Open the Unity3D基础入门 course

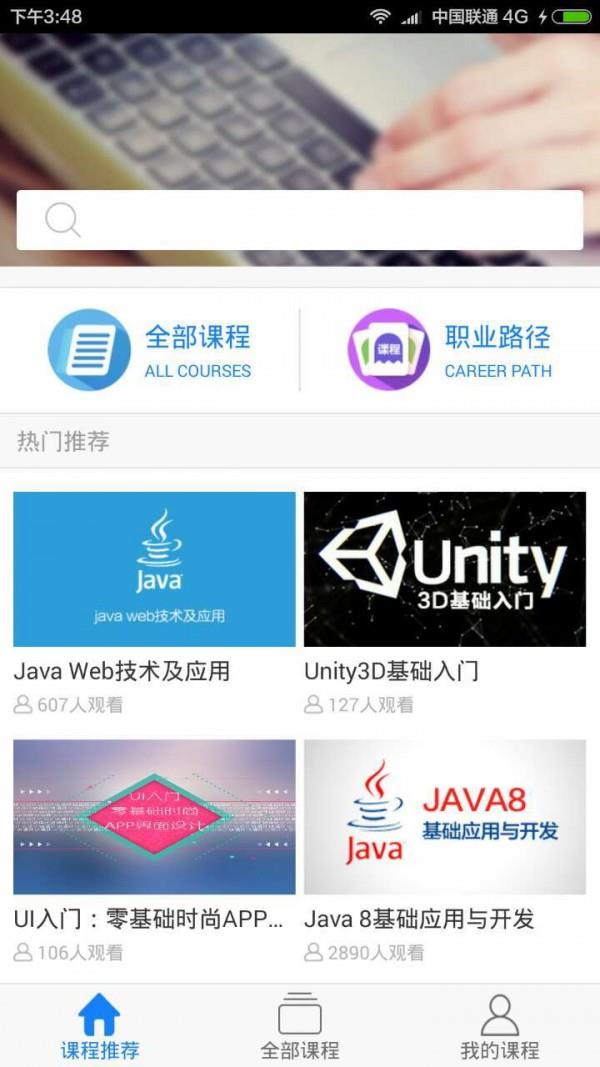445,570
